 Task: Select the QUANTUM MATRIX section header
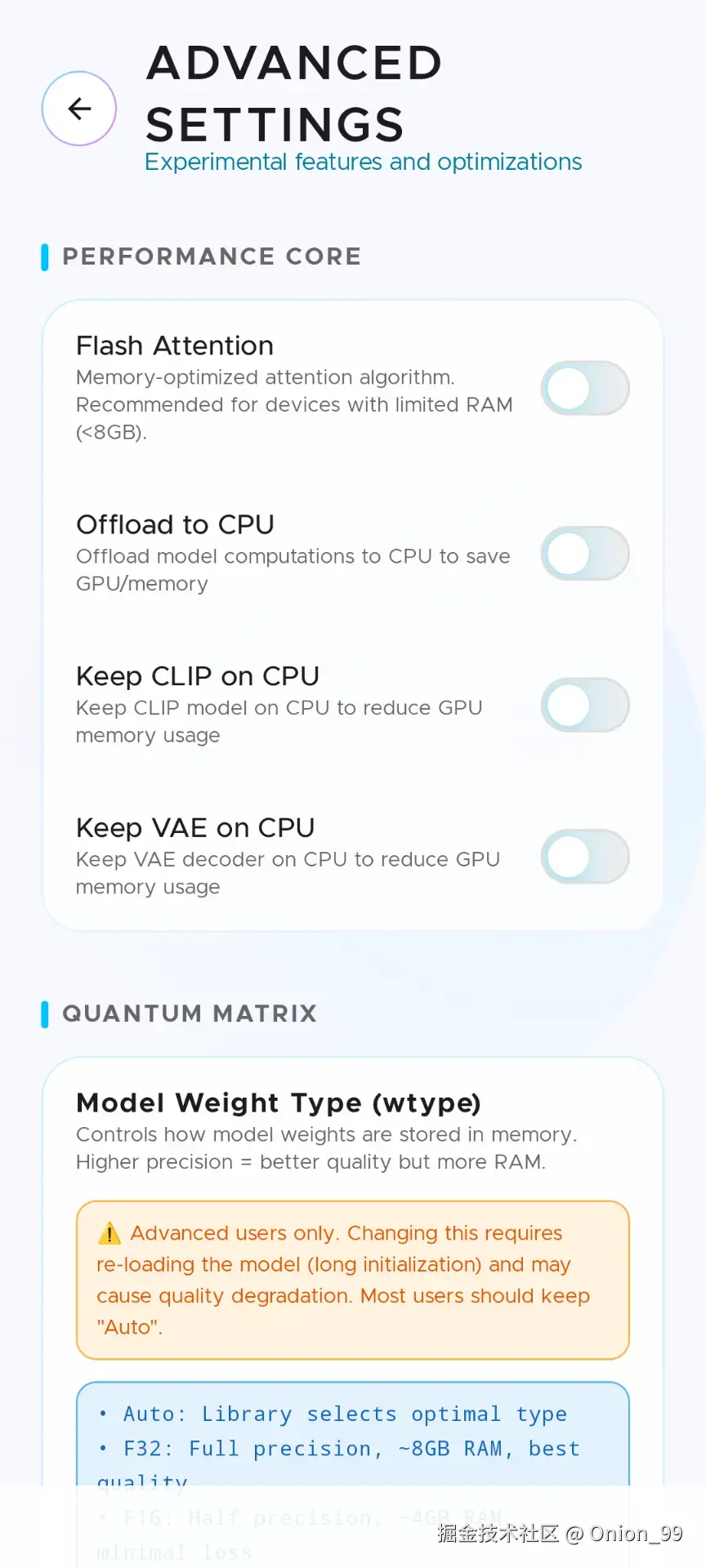coord(190,1013)
